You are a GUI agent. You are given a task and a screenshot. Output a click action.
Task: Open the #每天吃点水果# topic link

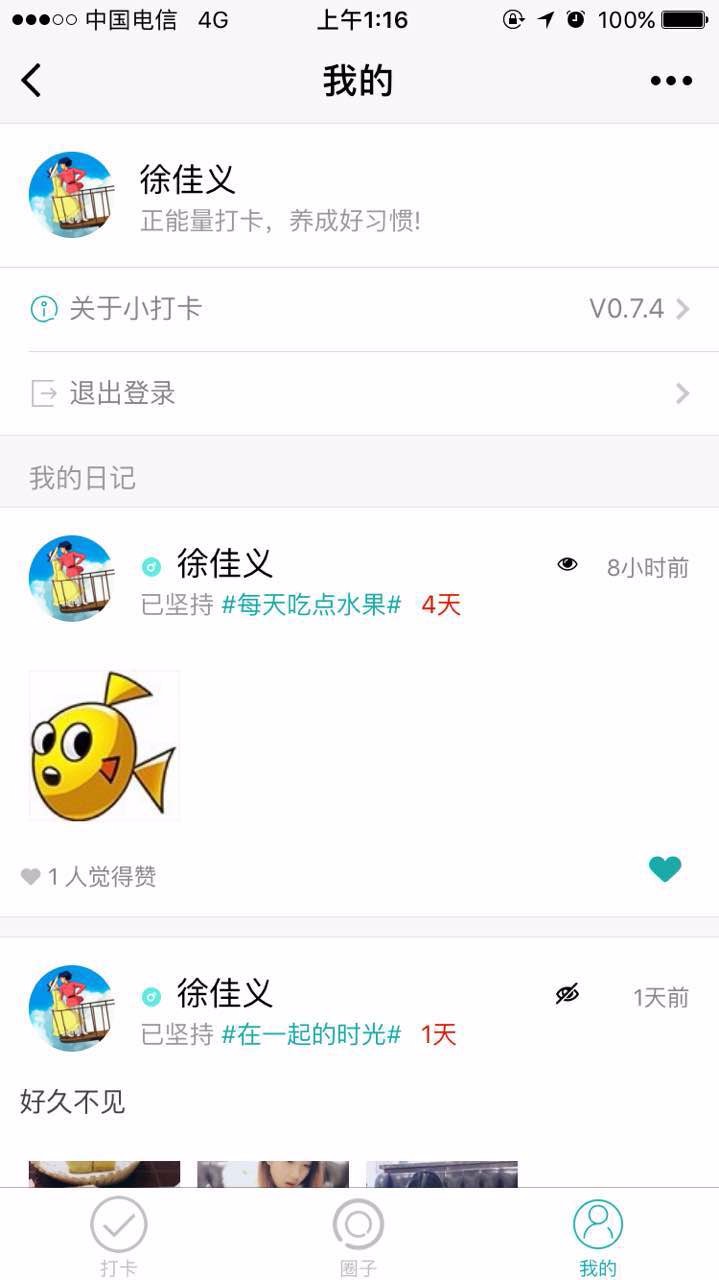311,605
